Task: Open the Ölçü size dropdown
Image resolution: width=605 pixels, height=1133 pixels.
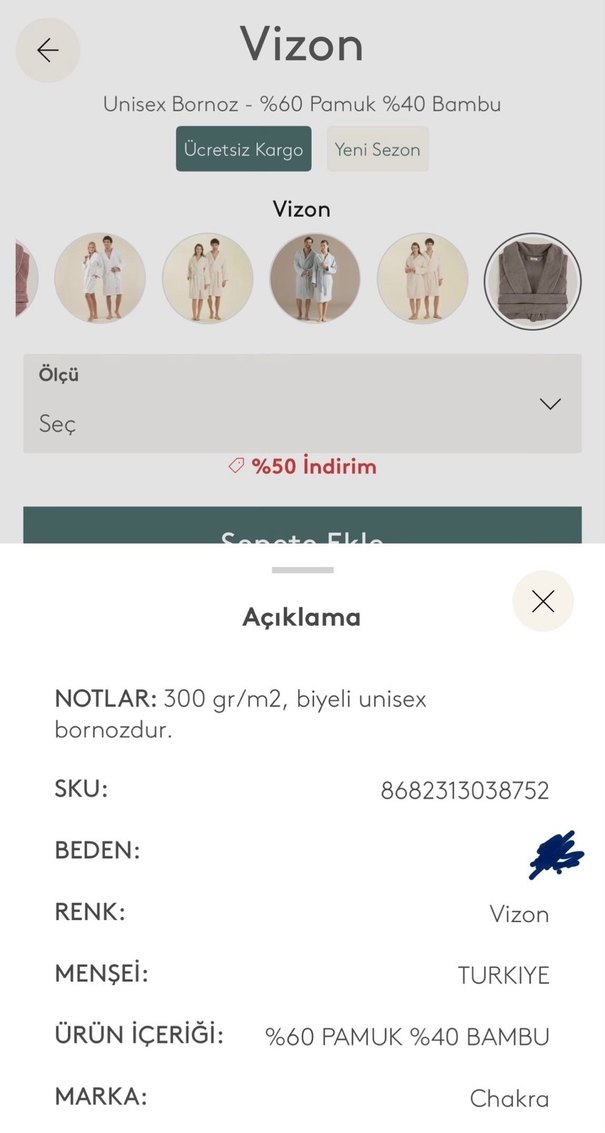Action: coord(302,403)
